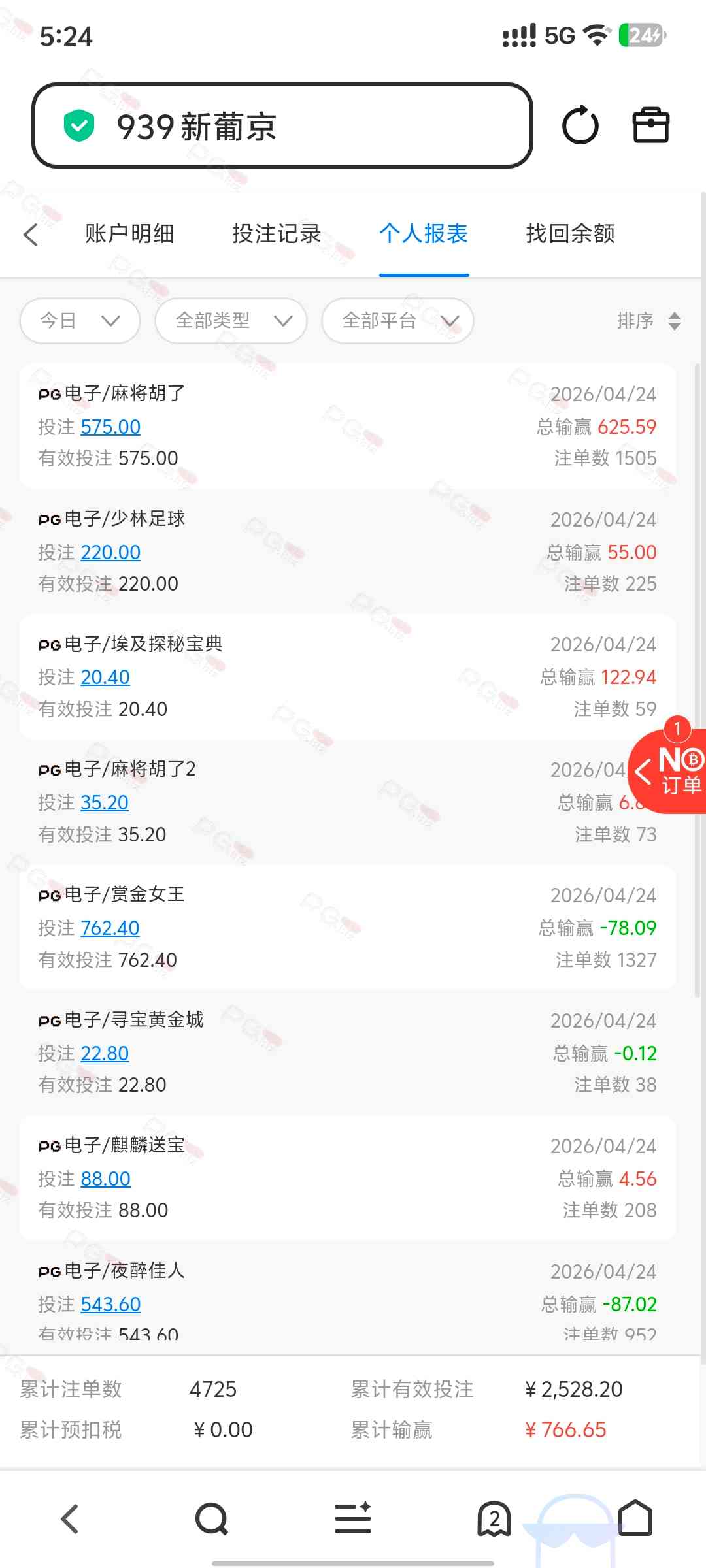The width and height of the screenshot is (706, 1568).
Task: Switch to the 投注记录 tab
Action: tap(277, 233)
